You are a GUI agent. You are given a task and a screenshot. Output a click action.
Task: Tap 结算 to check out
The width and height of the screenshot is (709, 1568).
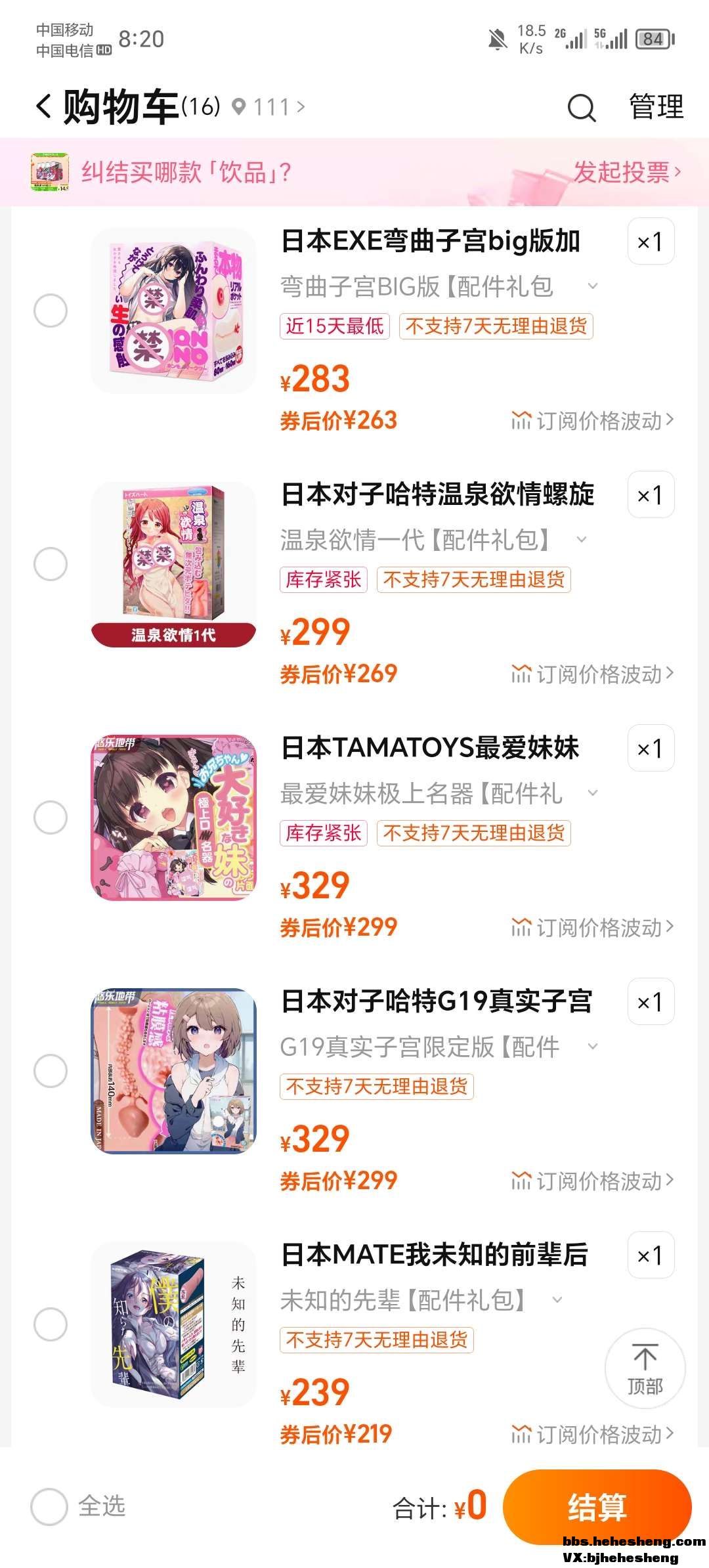tap(597, 1506)
